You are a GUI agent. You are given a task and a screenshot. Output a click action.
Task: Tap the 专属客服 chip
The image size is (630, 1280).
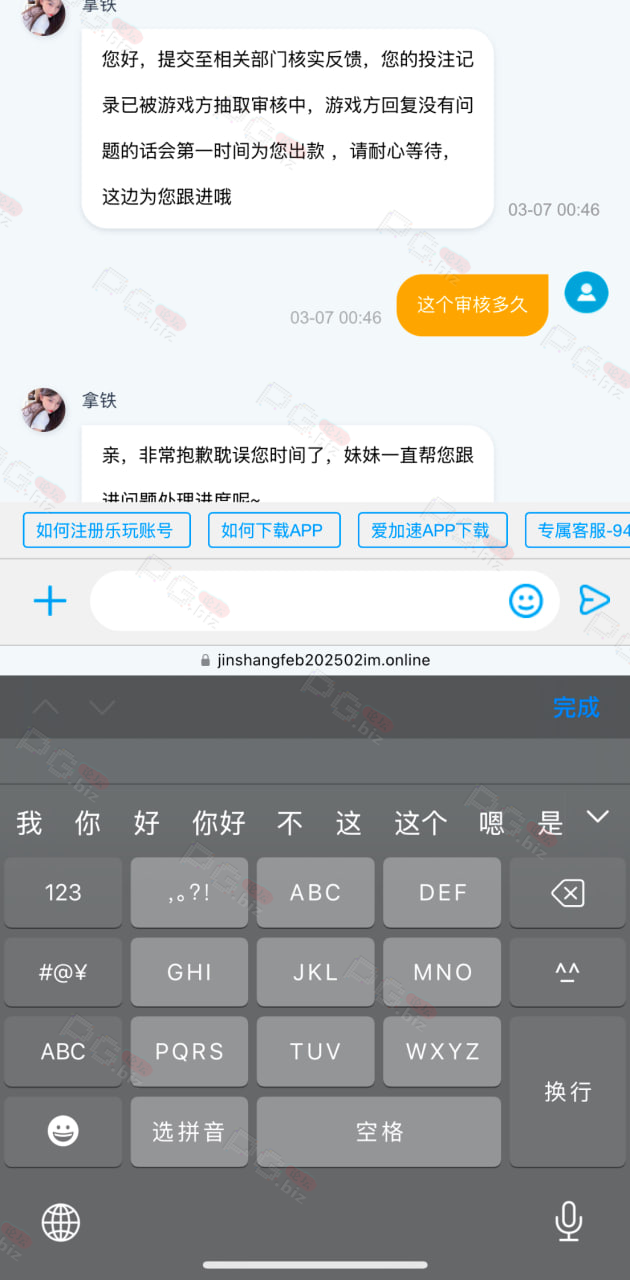pos(579,530)
